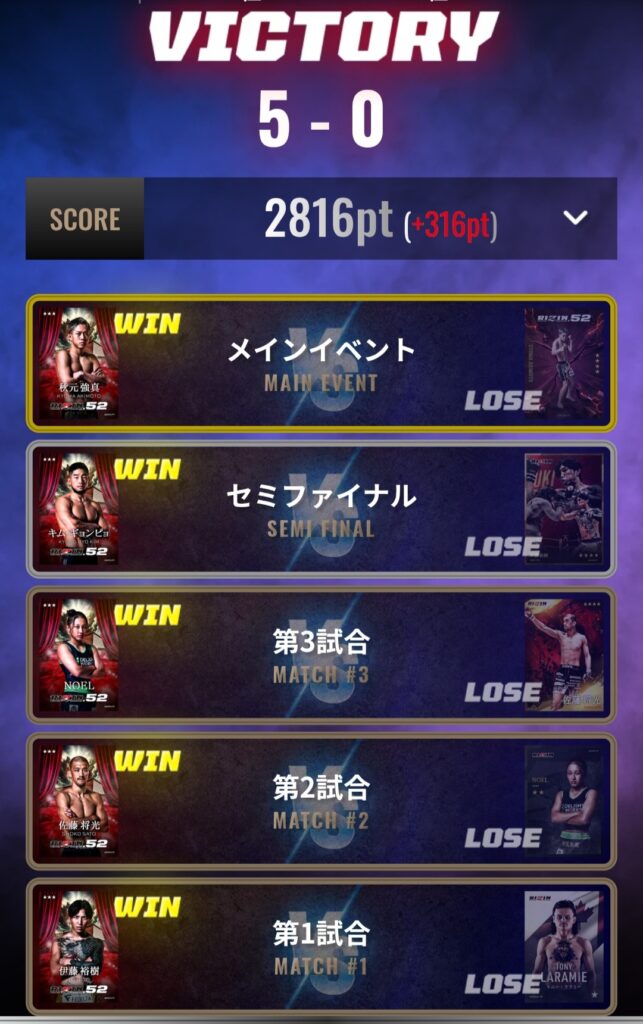643x1024 pixels.
Task: Select the 第1試合 match result card
Action: click(321, 946)
